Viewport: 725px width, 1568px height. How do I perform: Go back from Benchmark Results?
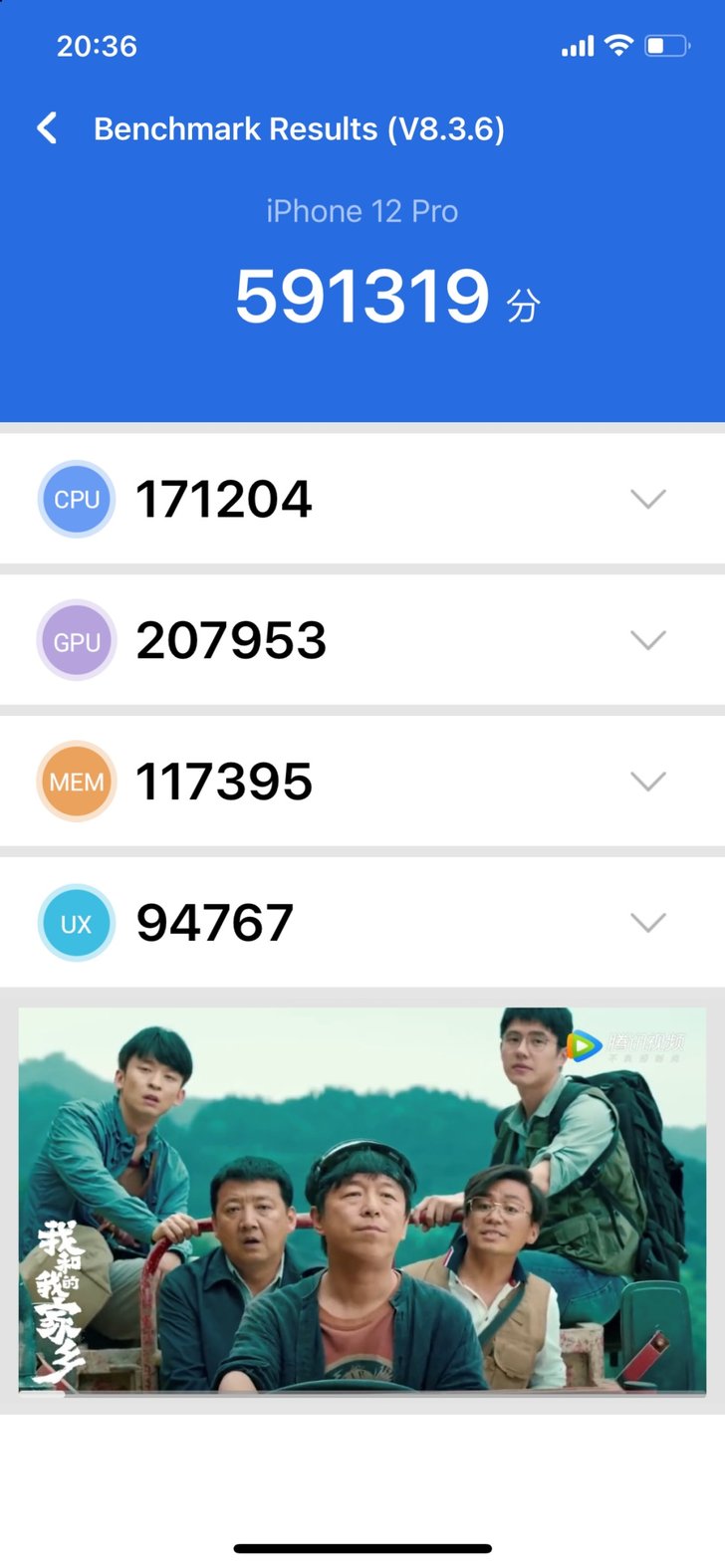(47, 128)
